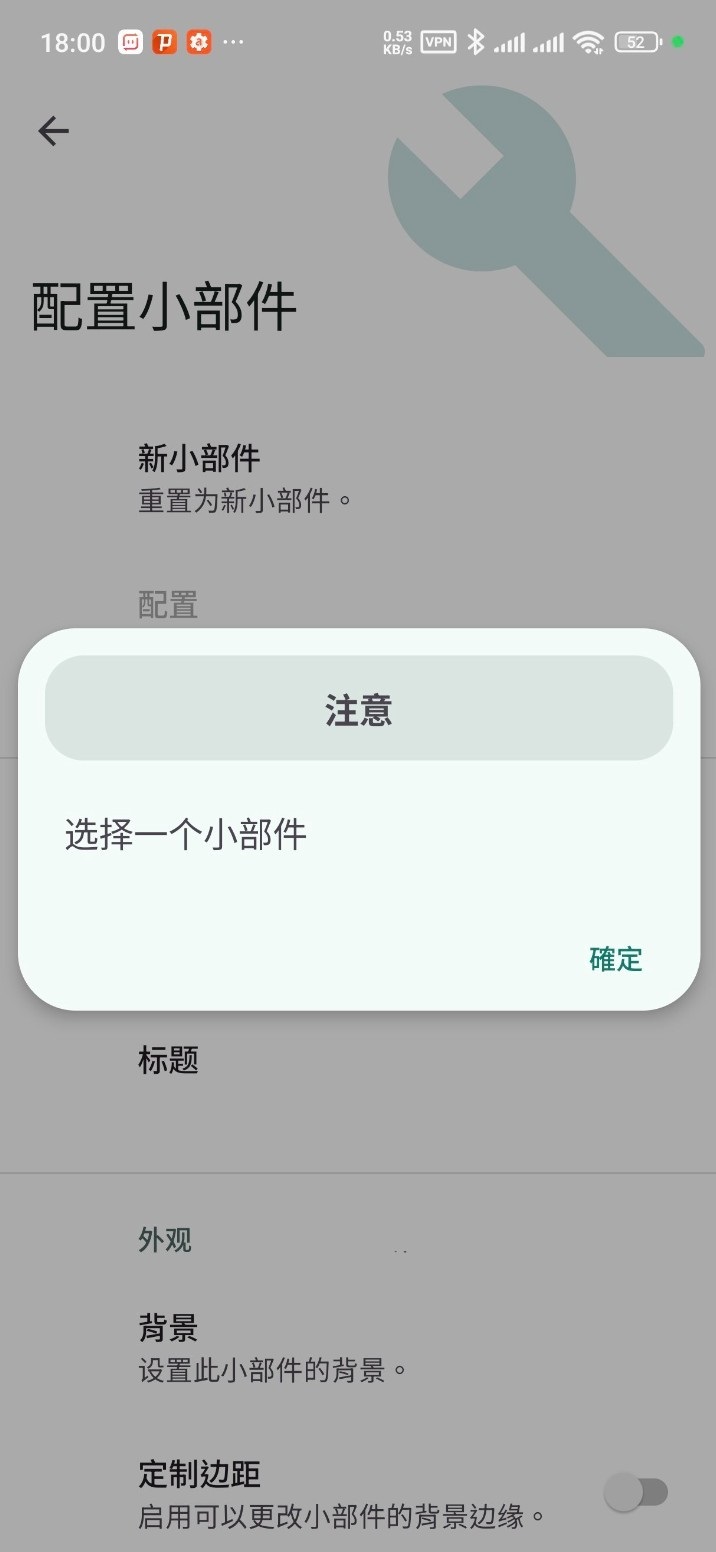Confirm the dialog with 確定

(x=615, y=959)
